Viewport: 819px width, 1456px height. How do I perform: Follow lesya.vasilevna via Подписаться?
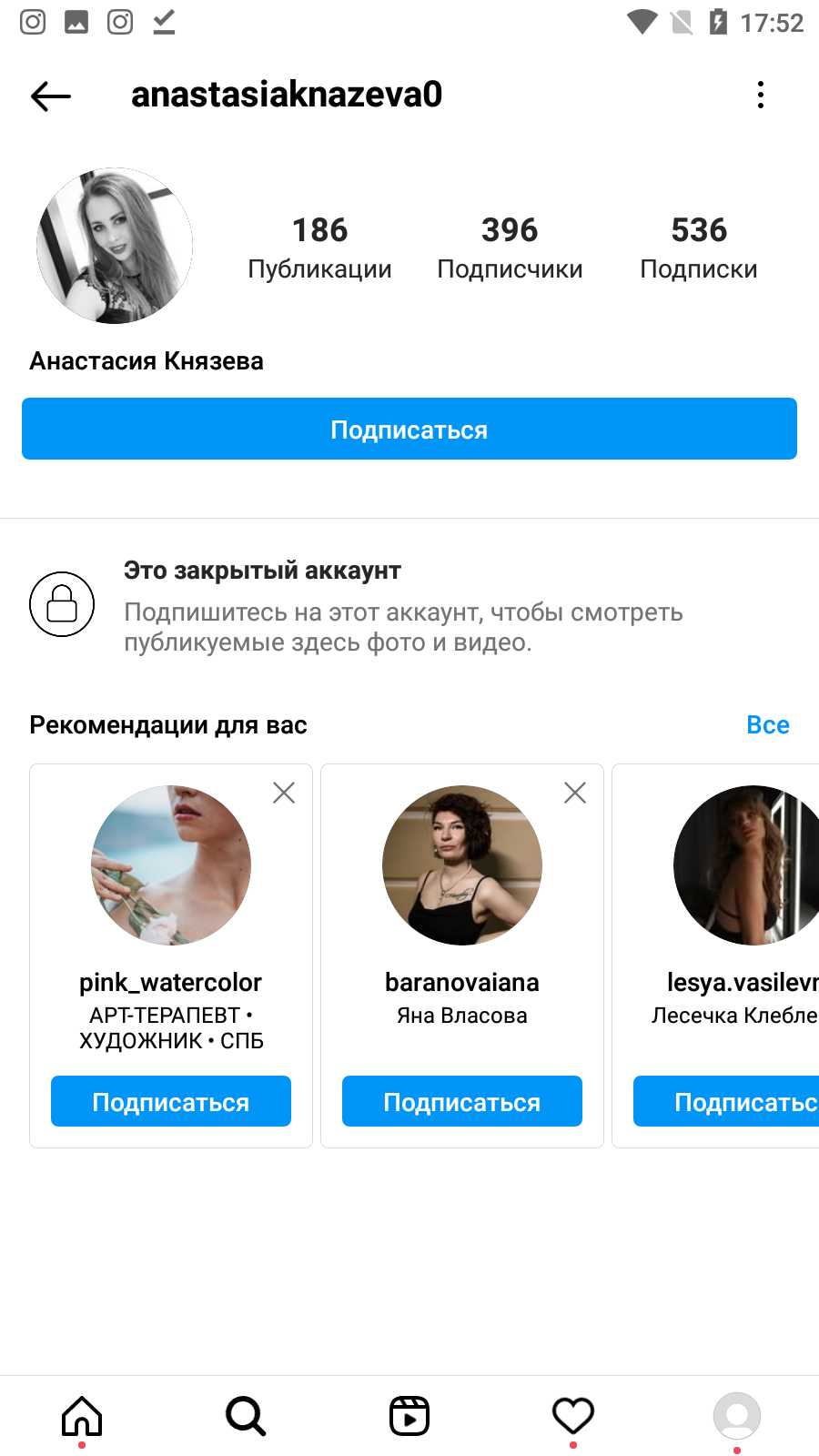726,1101
